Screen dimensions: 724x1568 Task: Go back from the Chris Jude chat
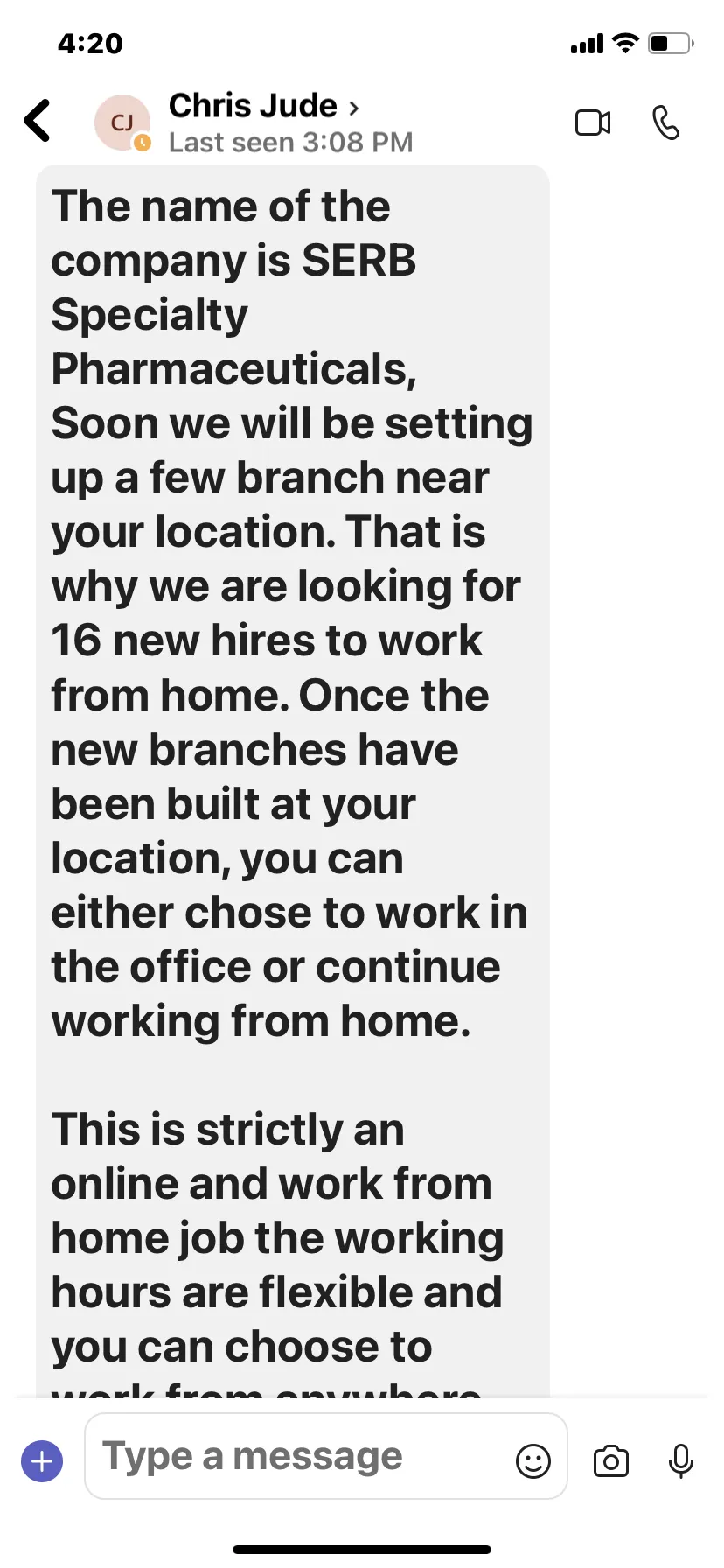(x=38, y=121)
